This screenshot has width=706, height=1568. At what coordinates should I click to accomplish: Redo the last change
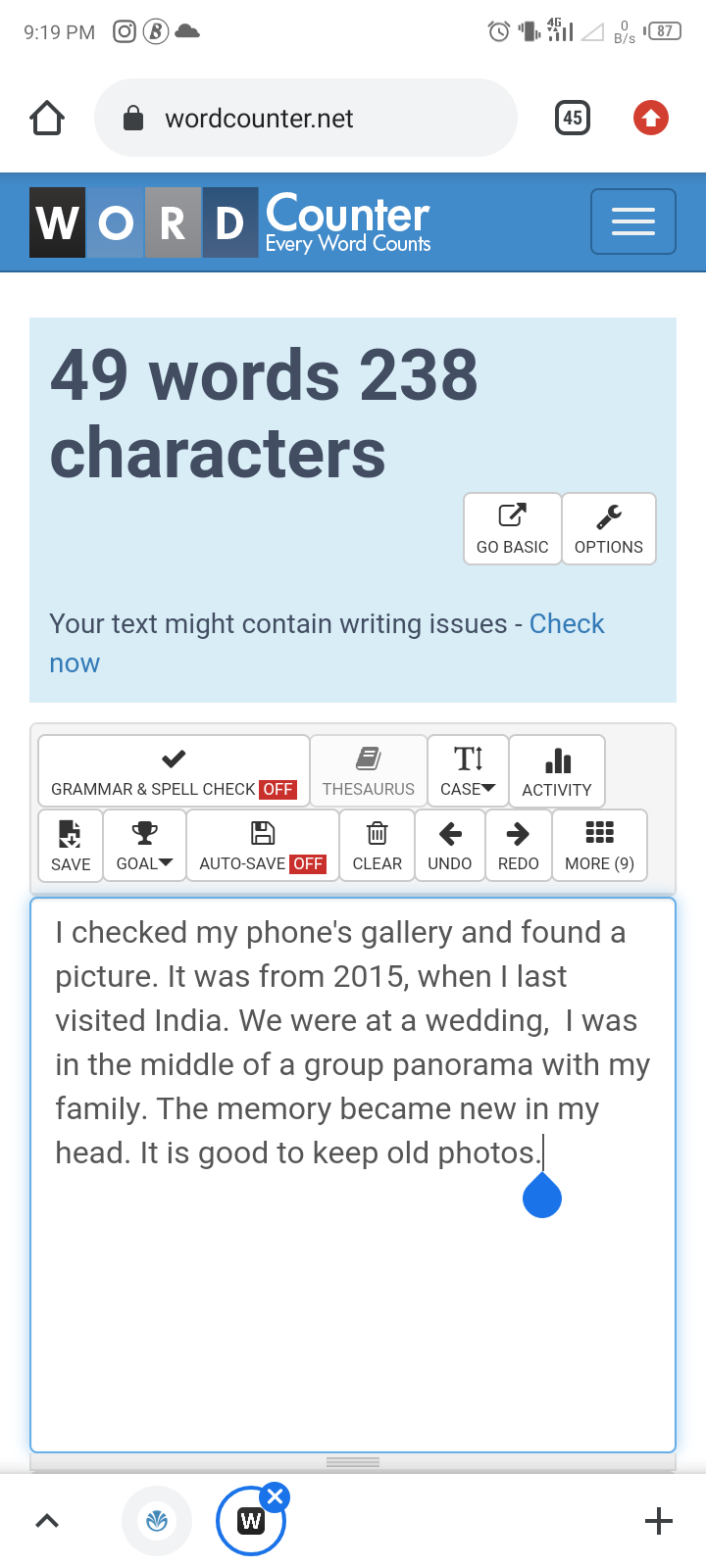518,846
